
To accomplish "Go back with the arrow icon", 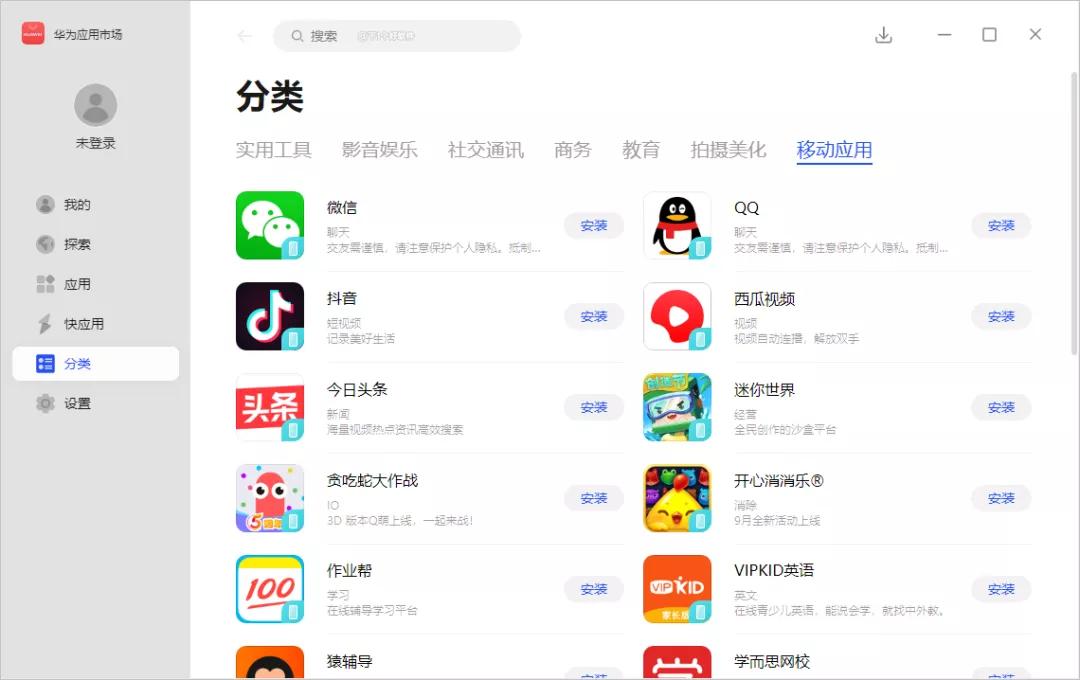I will click(245, 36).
